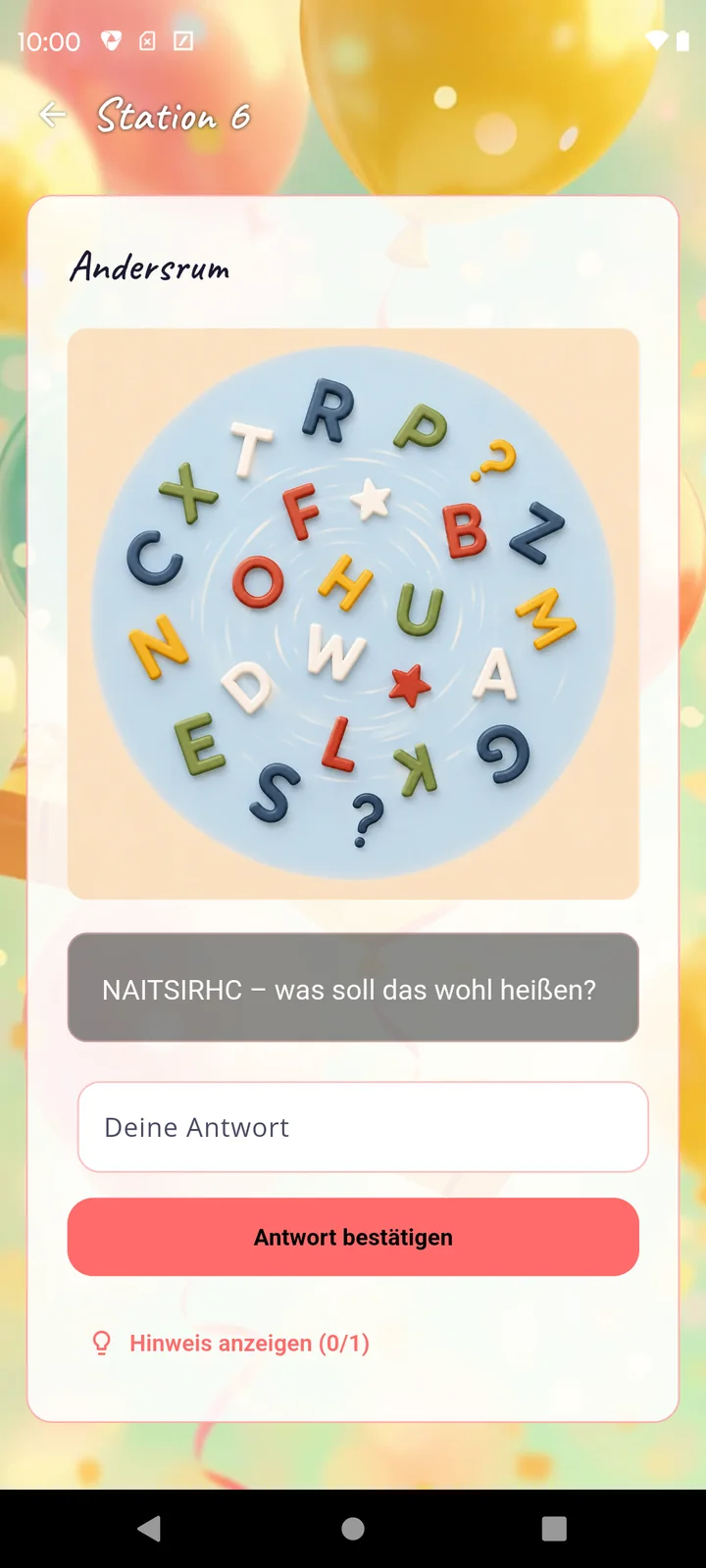Viewport: 706px width, 1568px height.
Task: Tap the Deine Antwort text field
Action: [x=363, y=1127]
